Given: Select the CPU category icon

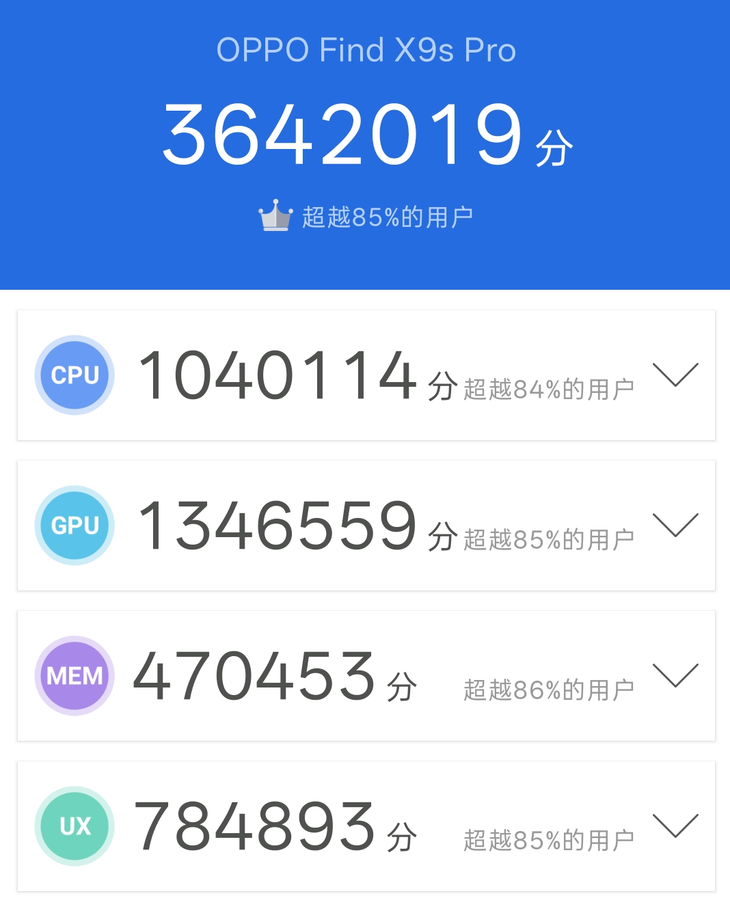Looking at the screenshot, I should [74, 375].
